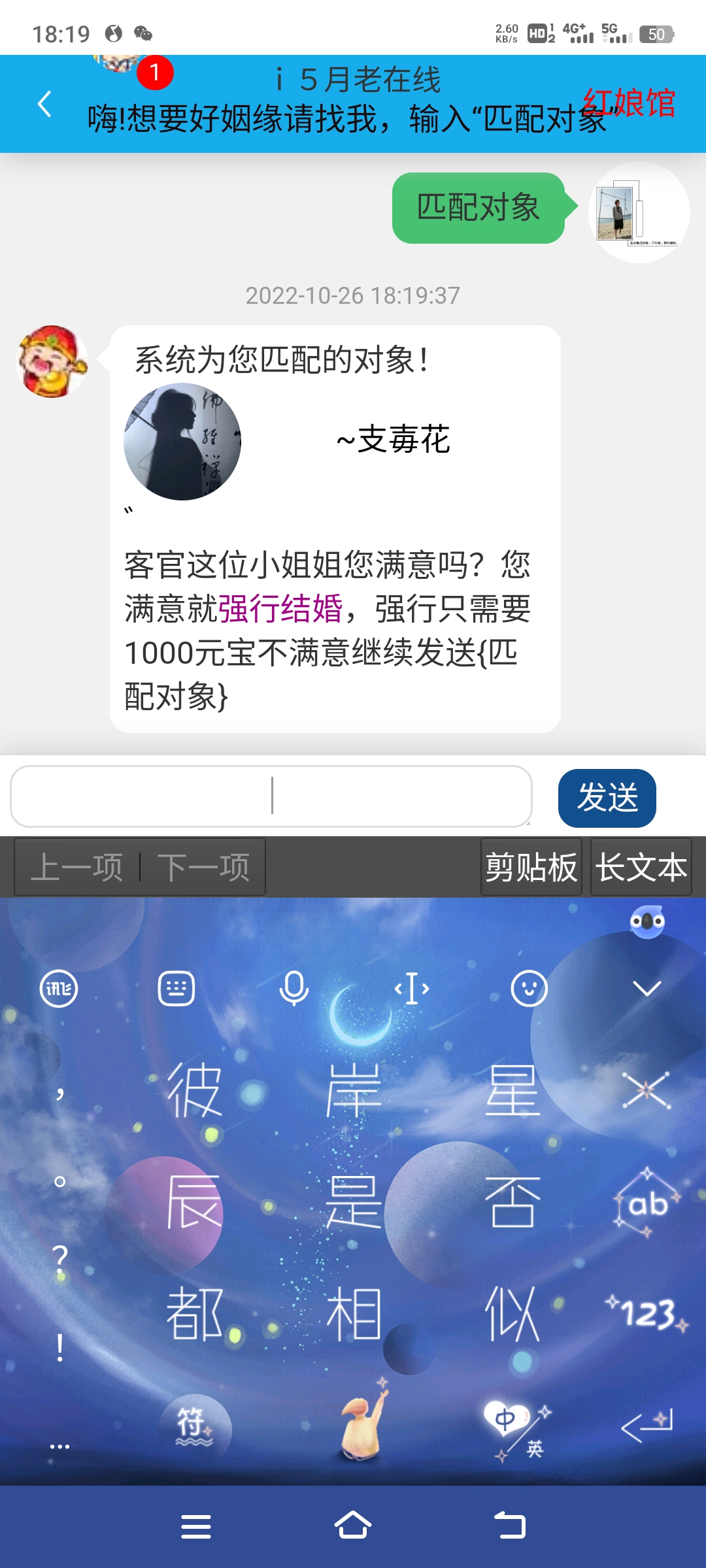Open the 剪贴板 clipboard panel

click(530, 866)
